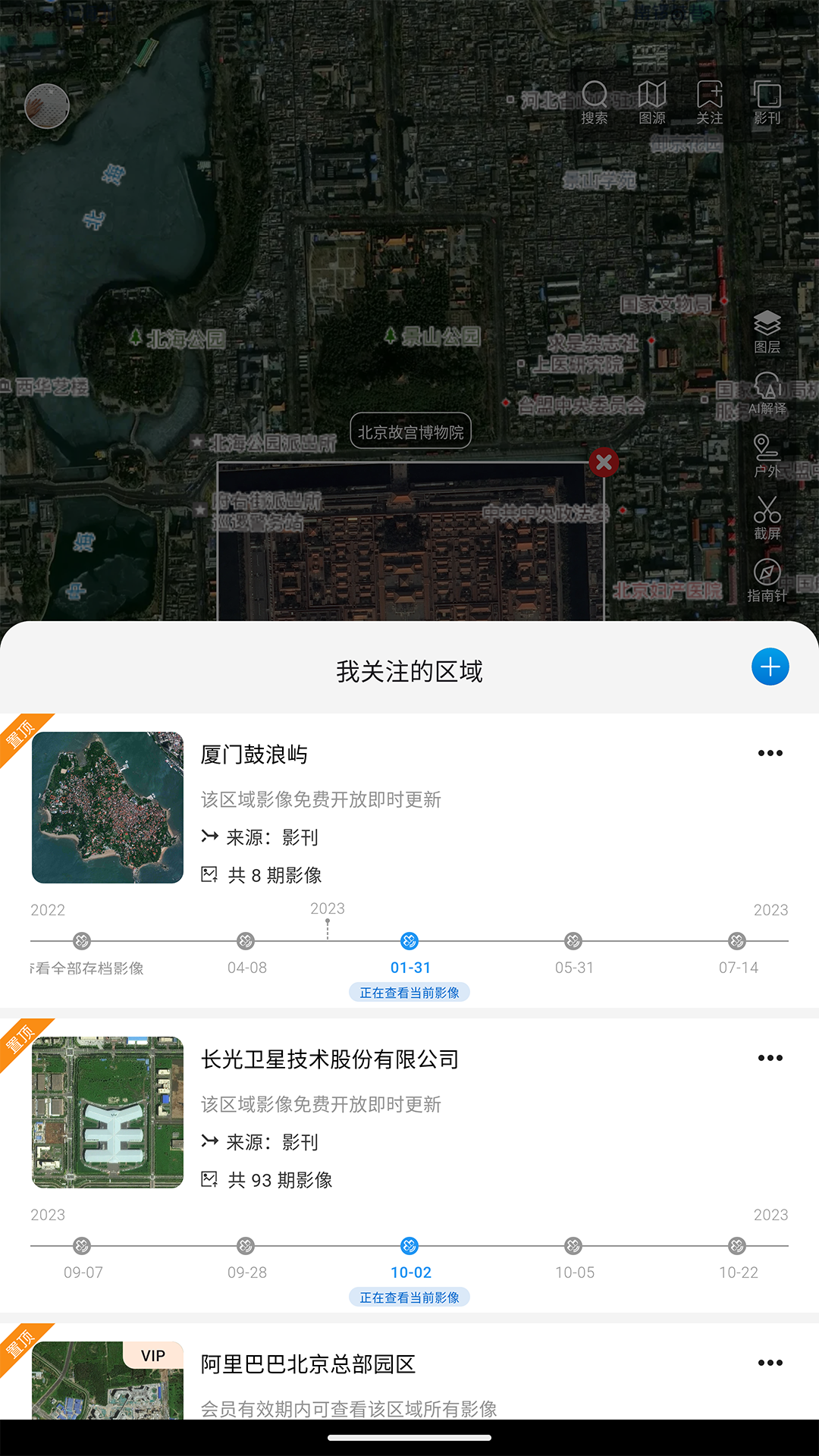Viewport: 819px width, 1456px height.
Task: Add a new followed region
Action: (771, 667)
